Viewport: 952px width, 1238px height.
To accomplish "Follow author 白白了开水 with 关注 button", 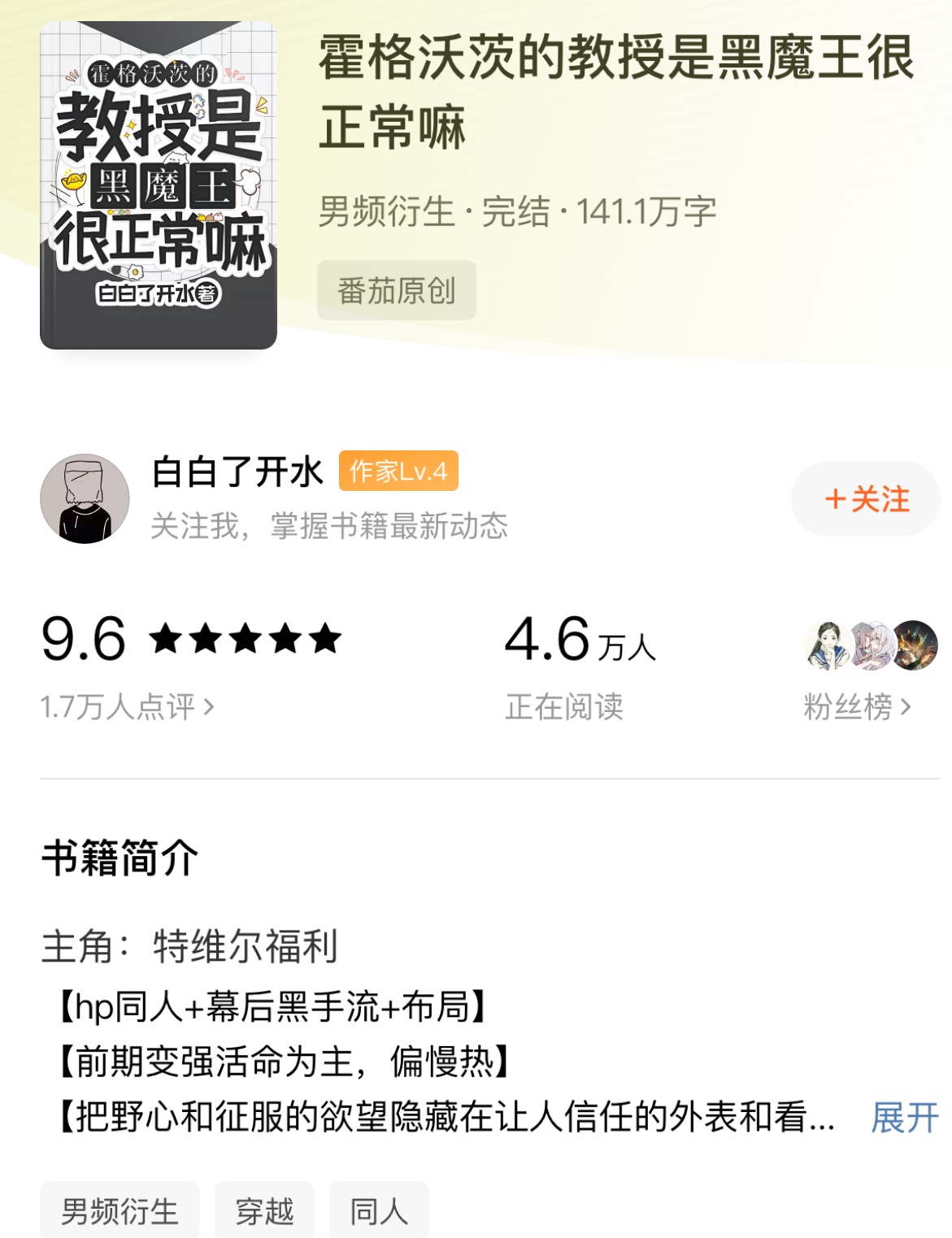I will tap(866, 498).
